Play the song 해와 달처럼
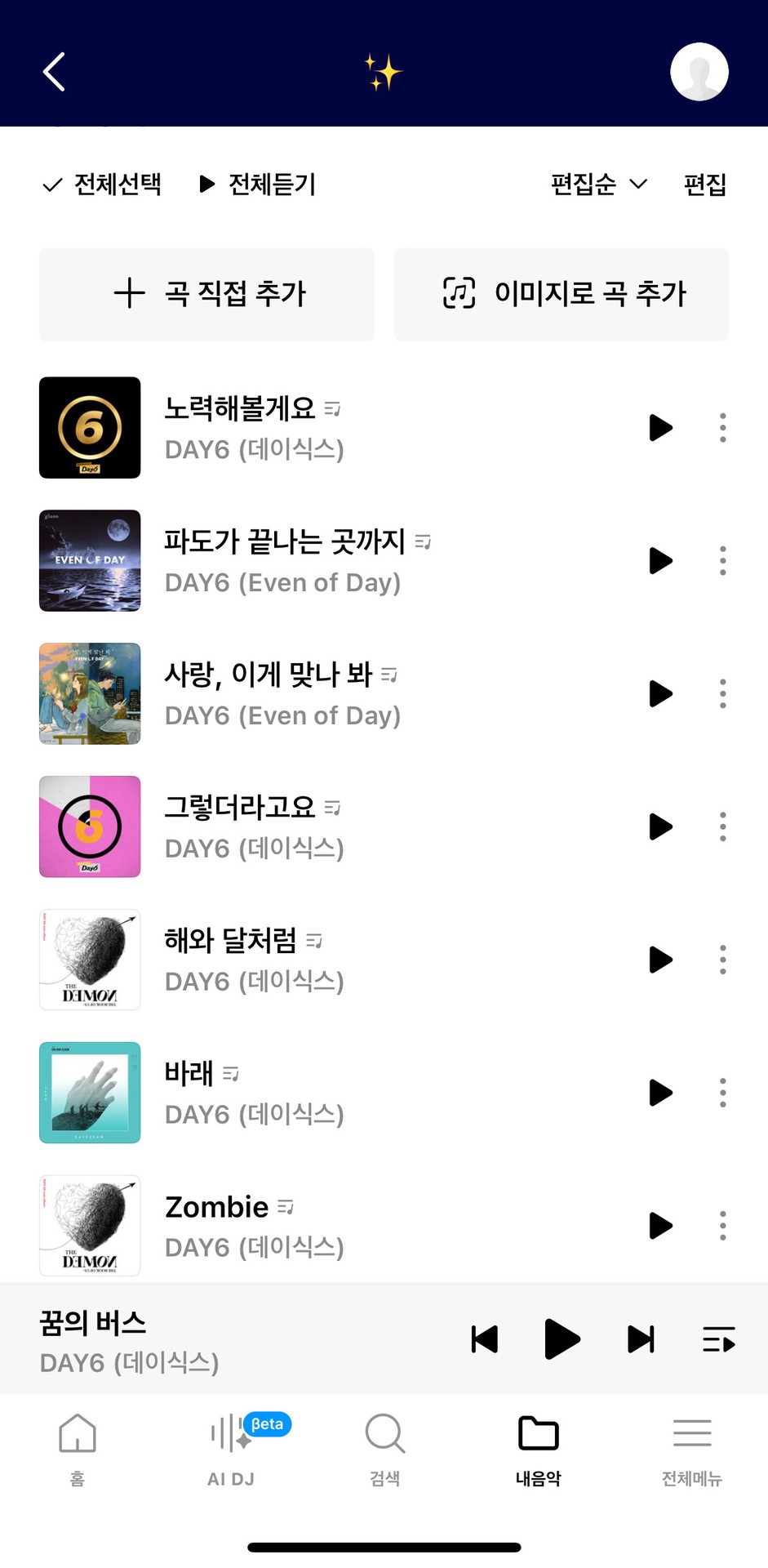 pos(659,960)
